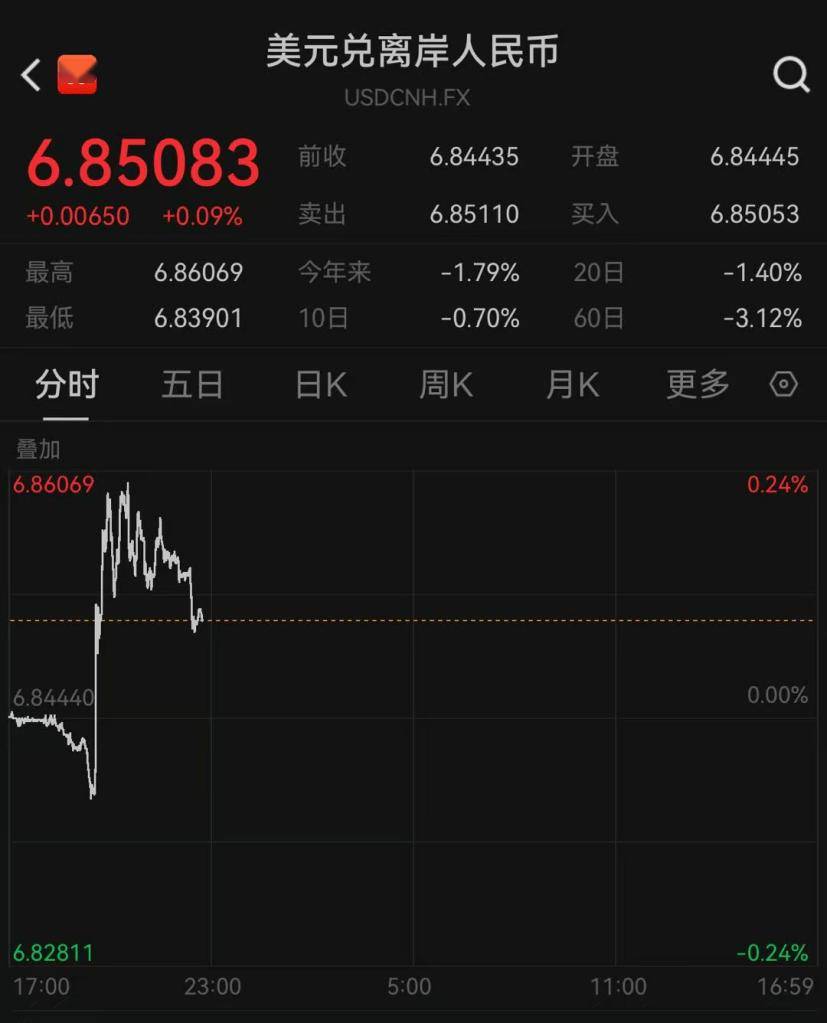Switch to the 五日 chart tab
Screen dimensions: 827x1023
pyautogui.click(x=192, y=385)
